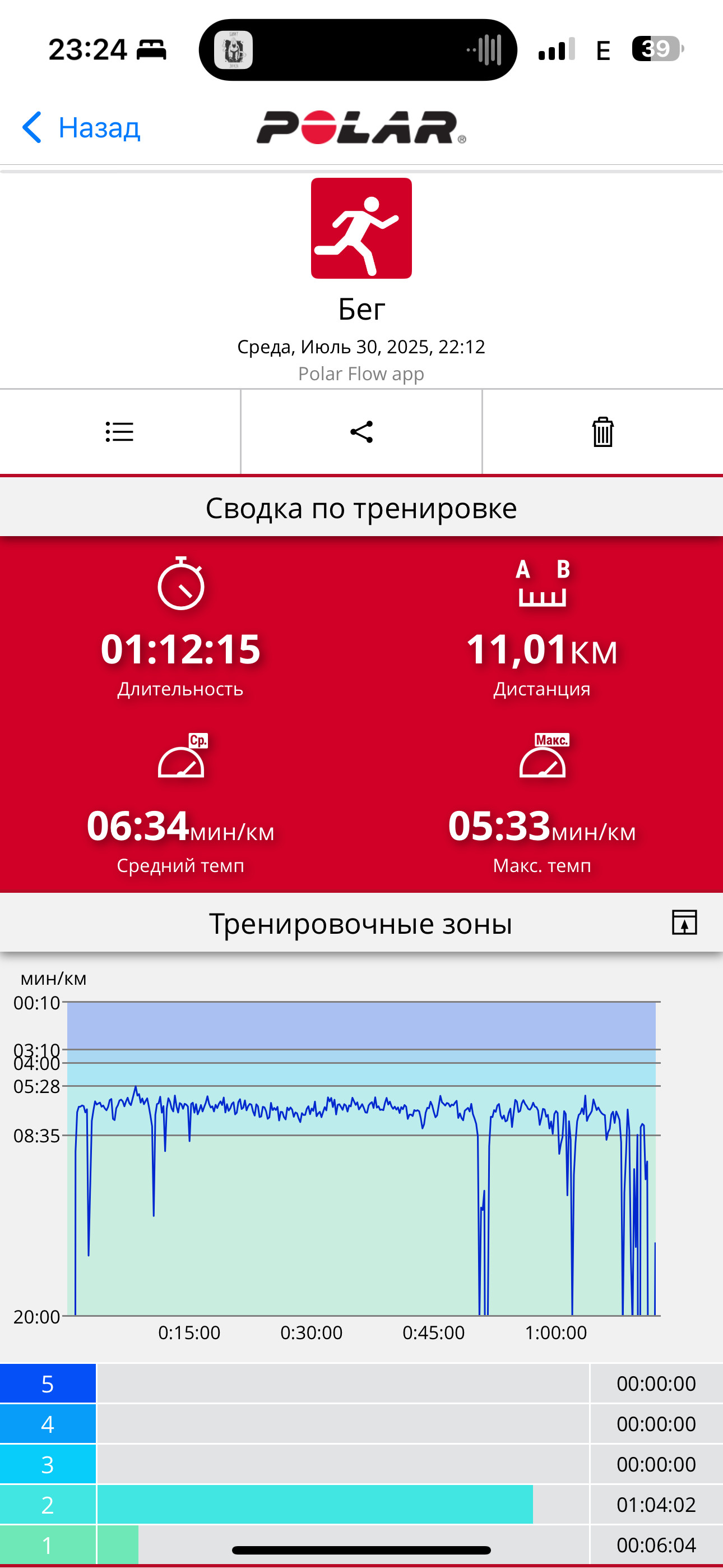The image size is (723, 1568).
Task: Expand the training zones chart
Action: tap(684, 923)
